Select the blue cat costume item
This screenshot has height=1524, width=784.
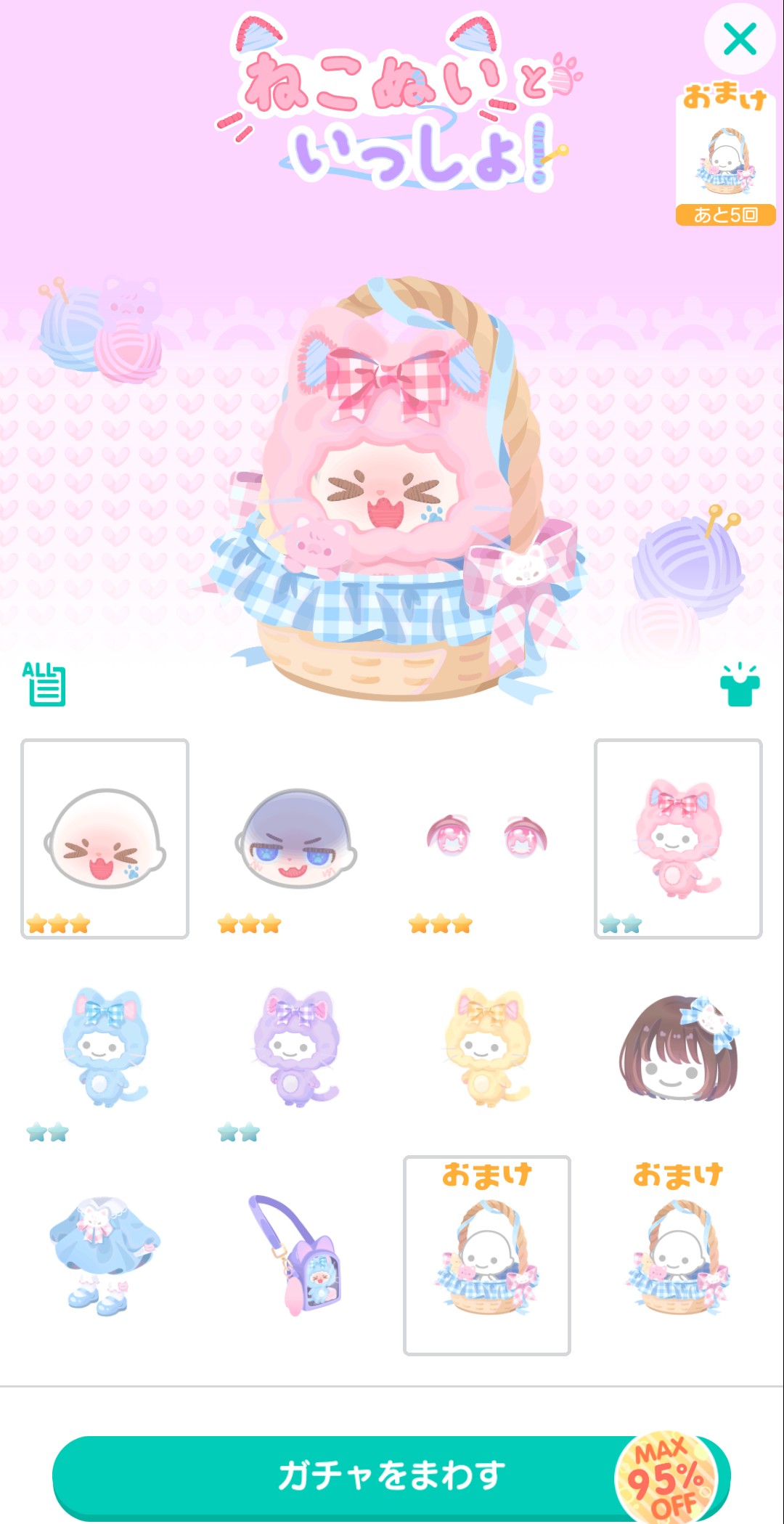[x=105, y=1047]
